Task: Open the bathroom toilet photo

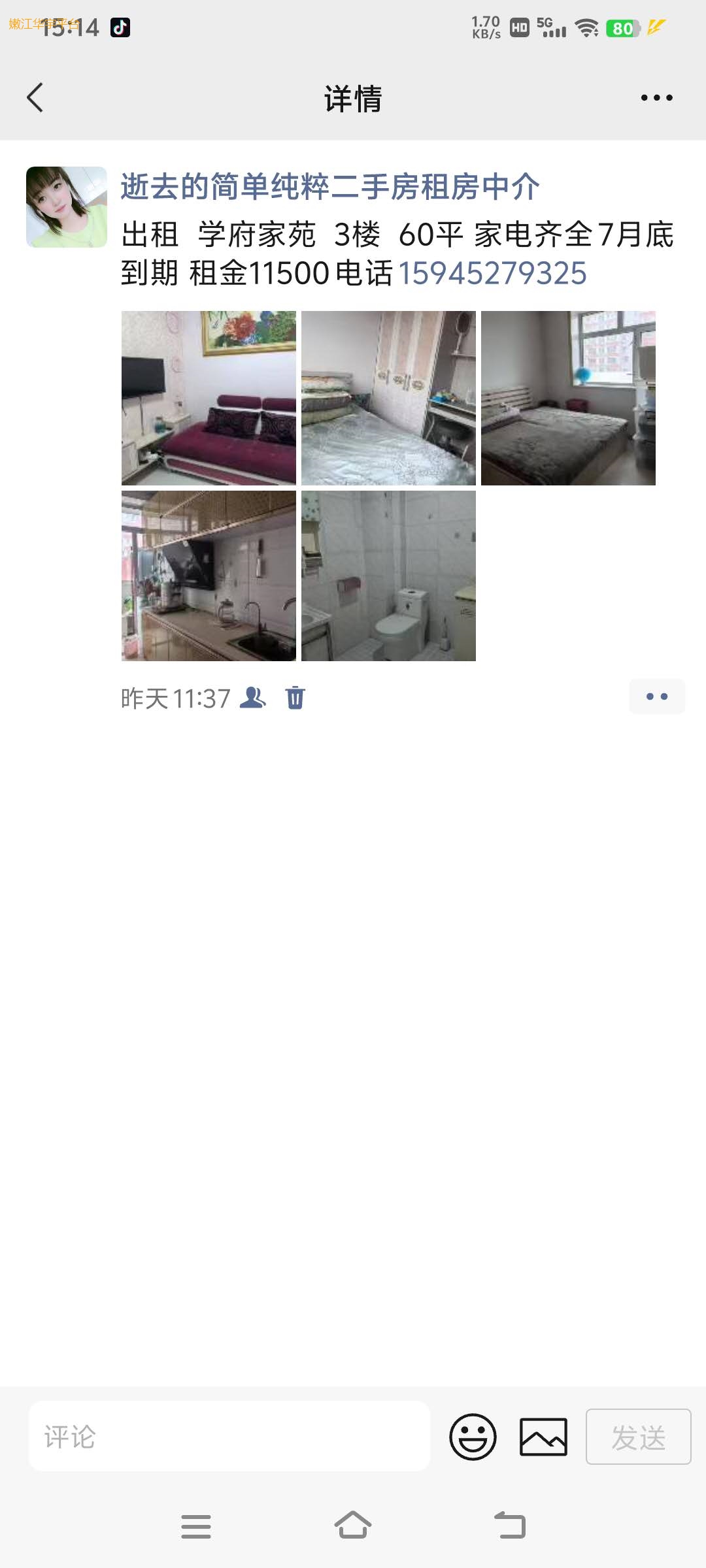Action: click(388, 576)
